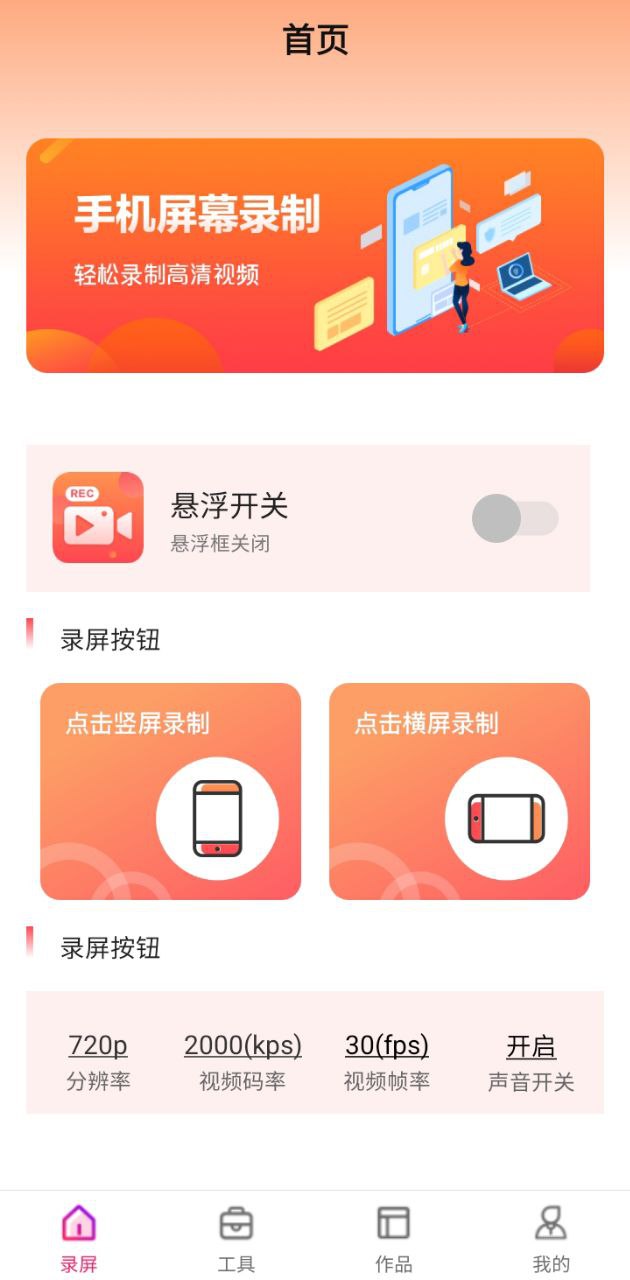
Task: Change the 720p resolution setting
Action: [x=98, y=1047]
